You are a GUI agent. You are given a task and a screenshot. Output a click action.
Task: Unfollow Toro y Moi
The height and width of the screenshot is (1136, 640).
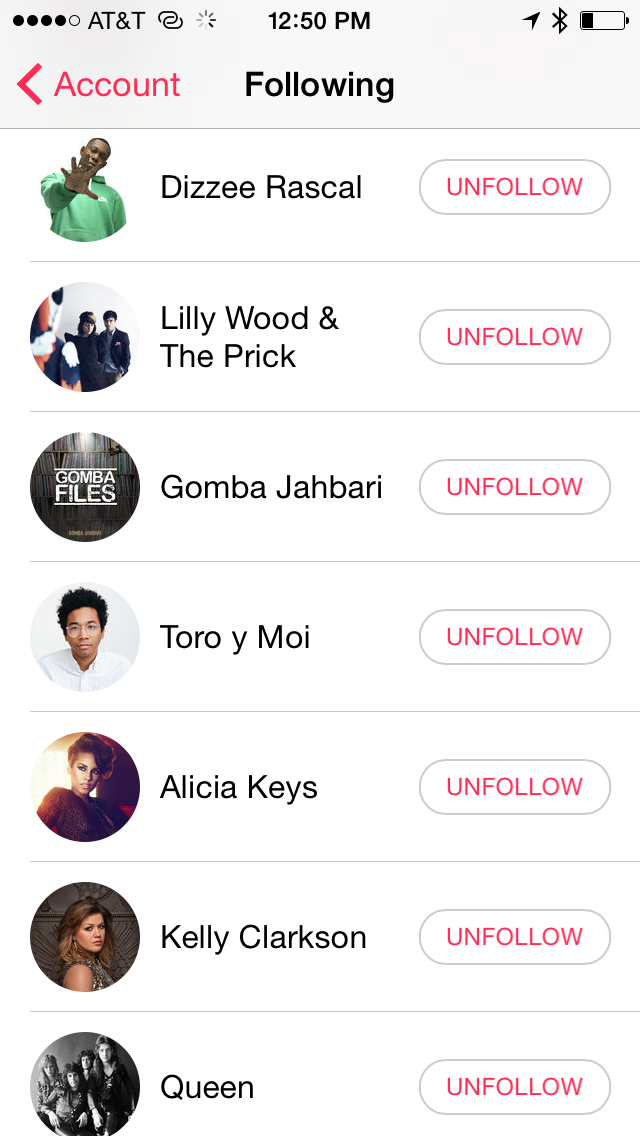tap(514, 637)
